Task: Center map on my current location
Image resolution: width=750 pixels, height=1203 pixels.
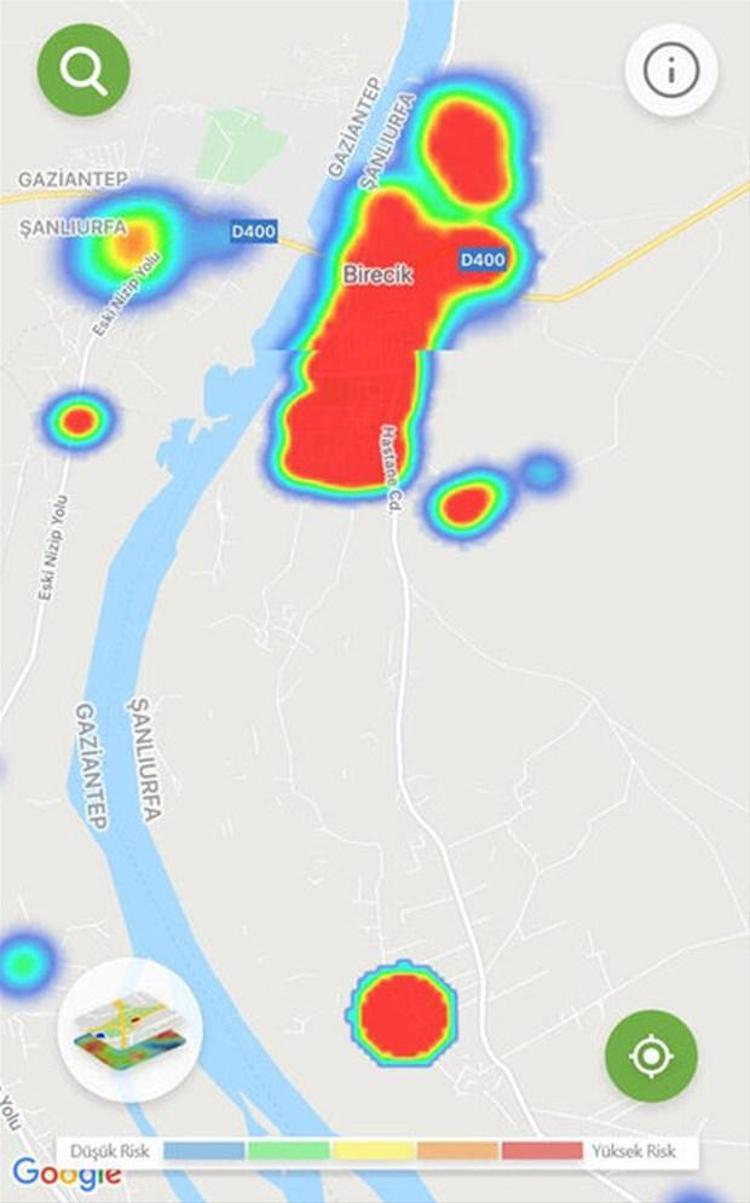Action: [x=651, y=1056]
